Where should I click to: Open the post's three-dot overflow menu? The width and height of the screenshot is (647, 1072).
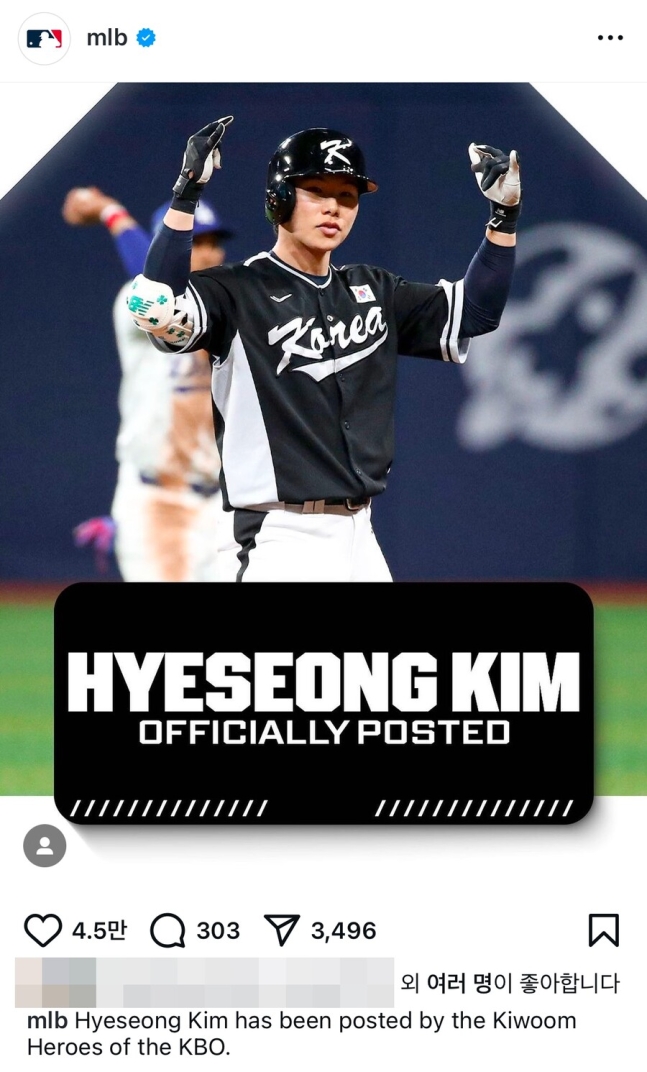tap(610, 38)
